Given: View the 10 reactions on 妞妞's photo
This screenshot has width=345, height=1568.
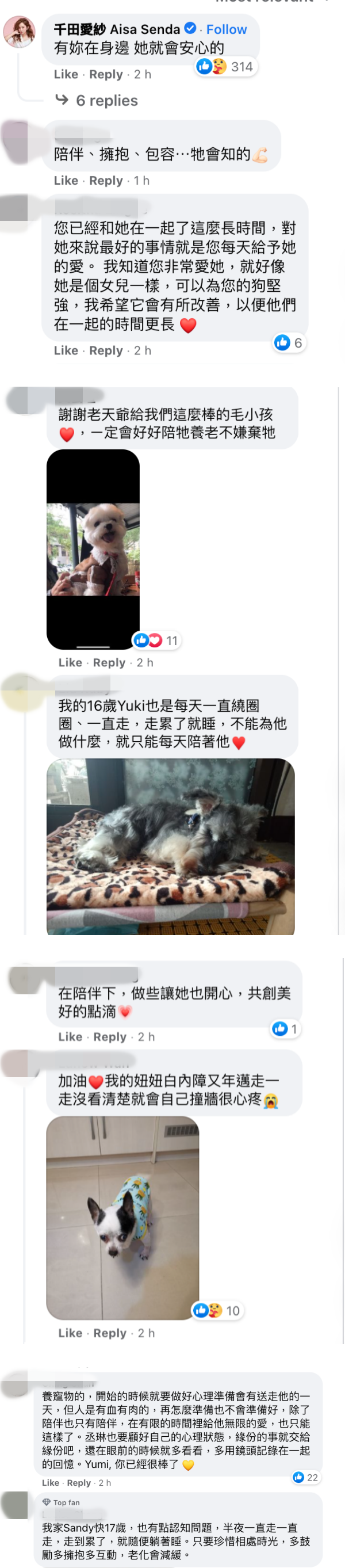Looking at the screenshot, I should click(217, 1311).
